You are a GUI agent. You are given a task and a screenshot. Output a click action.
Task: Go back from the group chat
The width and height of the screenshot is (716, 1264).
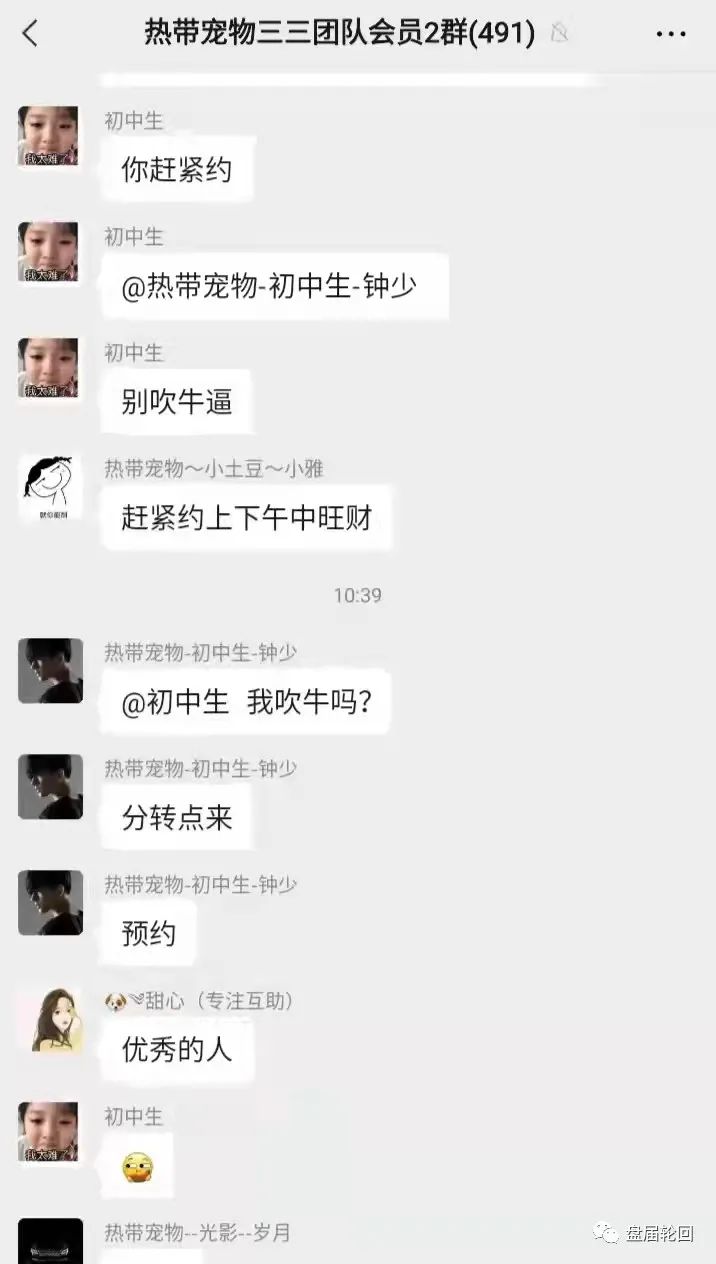30,33
